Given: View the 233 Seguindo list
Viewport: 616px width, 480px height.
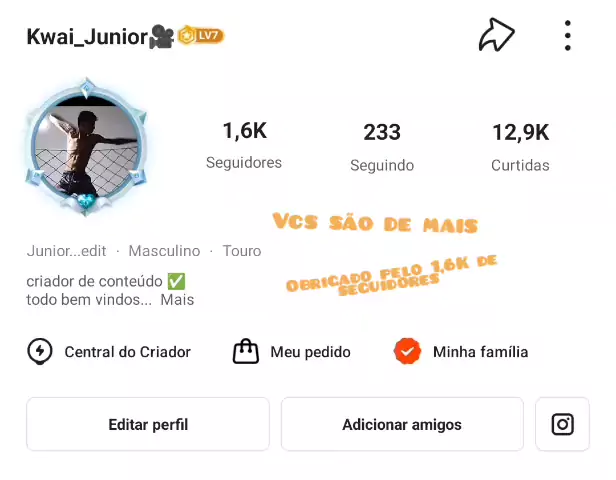Looking at the screenshot, I should tap(382, 147).
